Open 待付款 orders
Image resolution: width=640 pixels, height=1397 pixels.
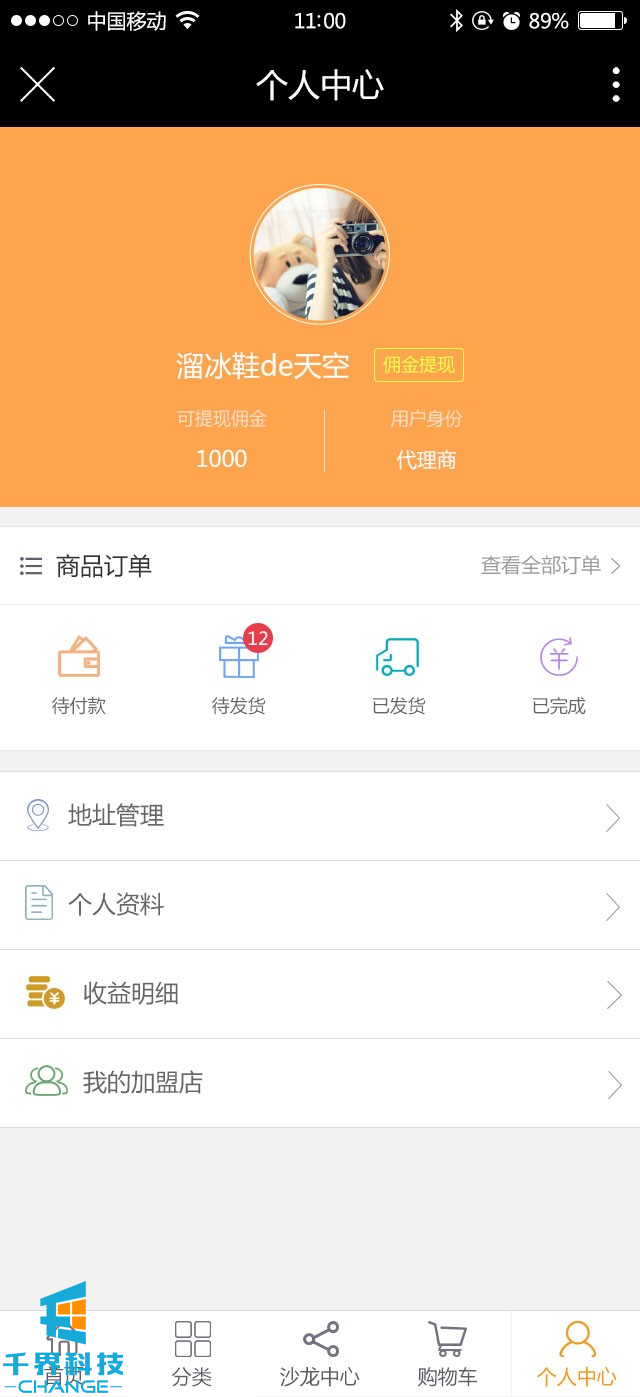79,675
